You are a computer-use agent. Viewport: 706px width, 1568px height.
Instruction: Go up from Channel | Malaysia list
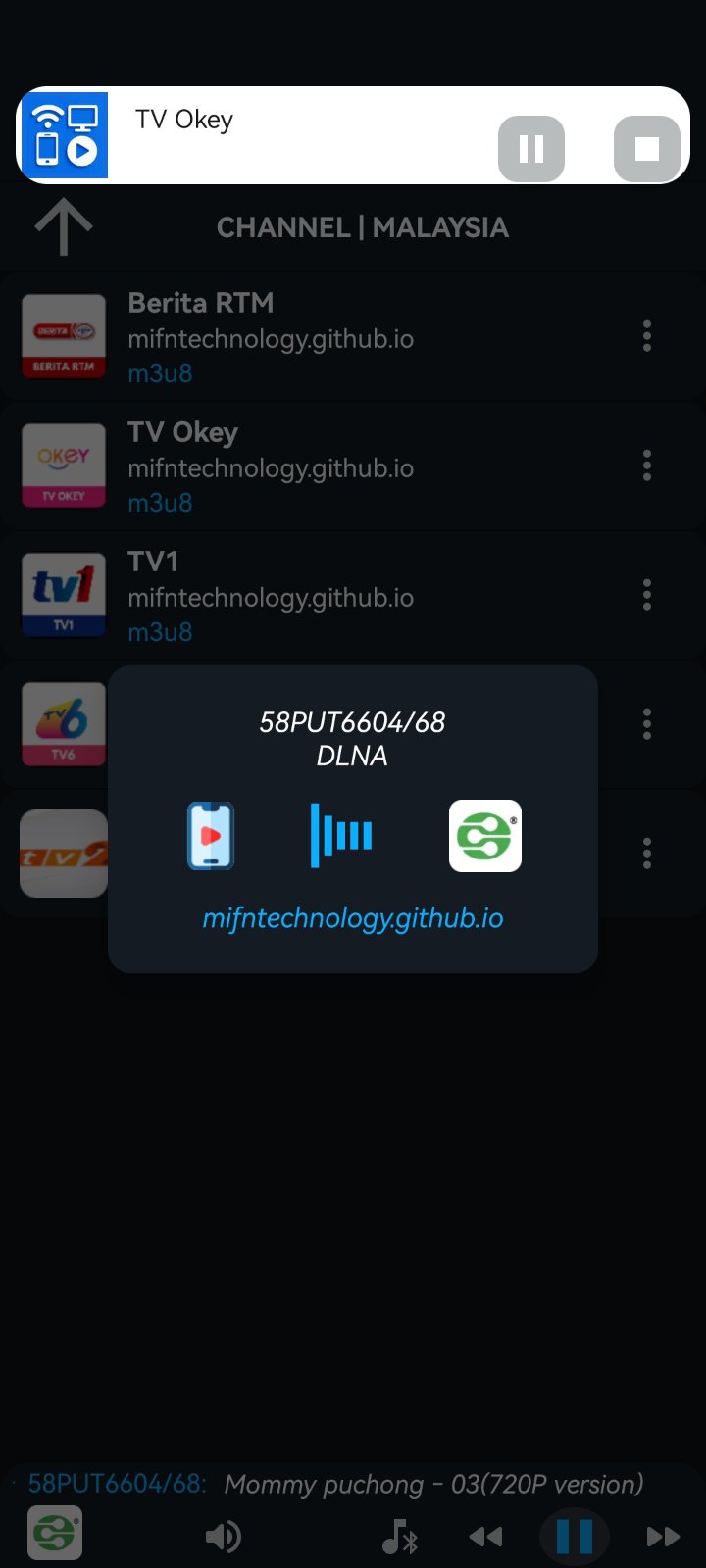click(x=64, y=227)
